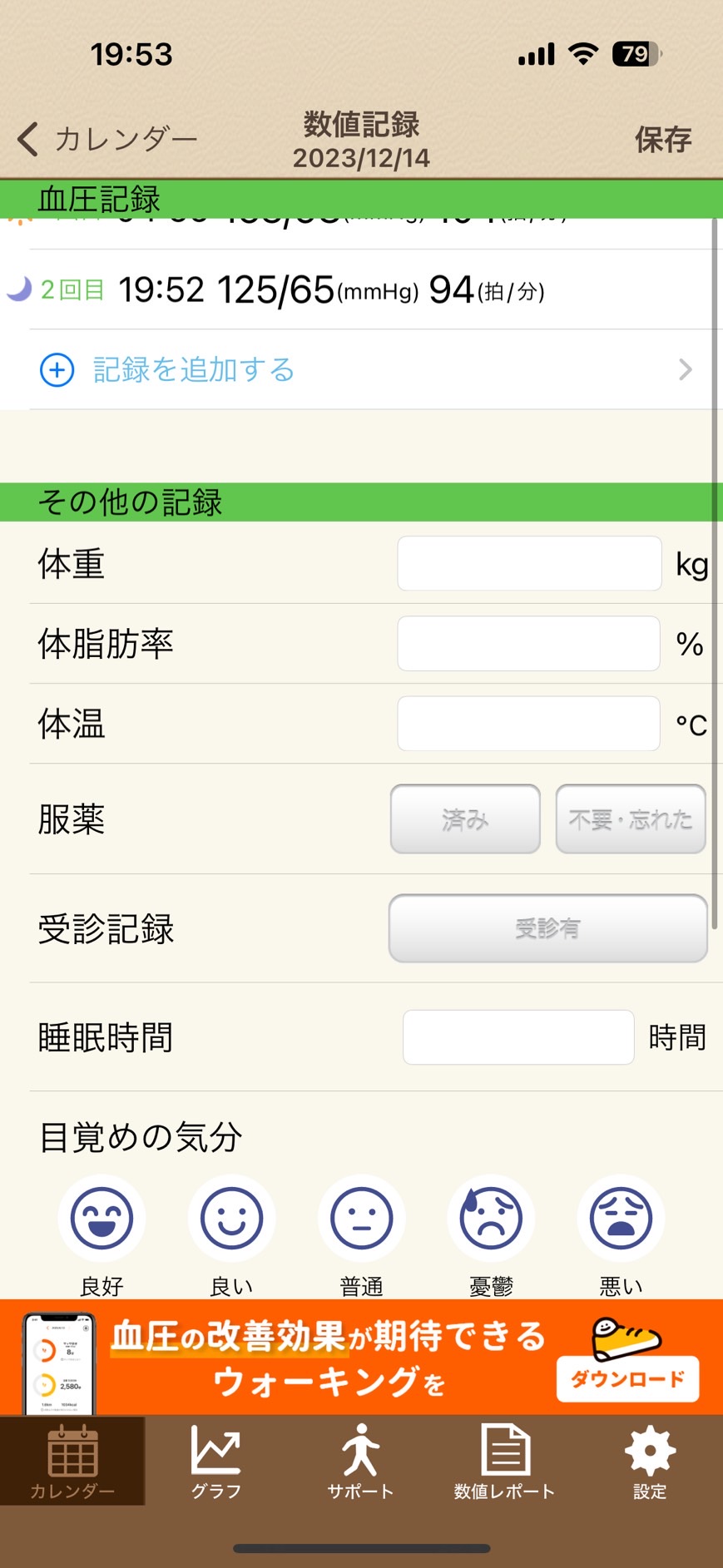Select the 睡眠時間 input field

518,1037
